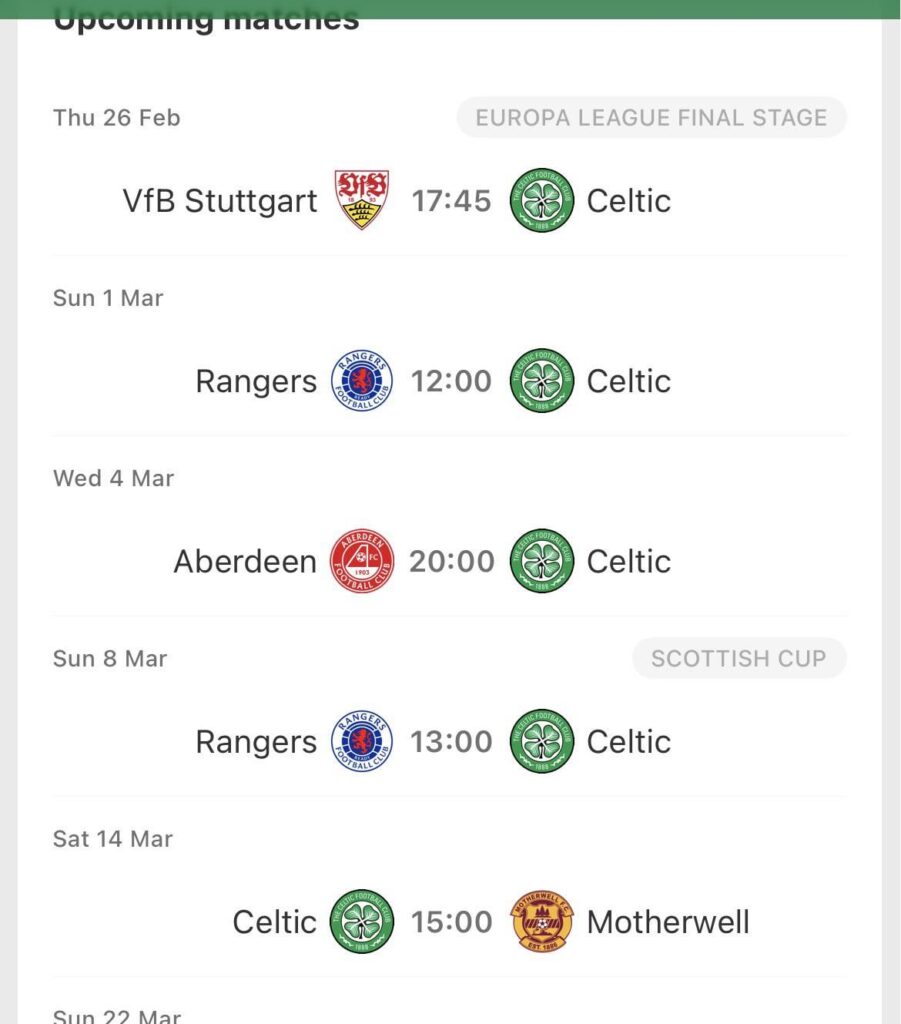
Task: Expand the Sun 8 Mar match day section
Action: click(110, 658)
